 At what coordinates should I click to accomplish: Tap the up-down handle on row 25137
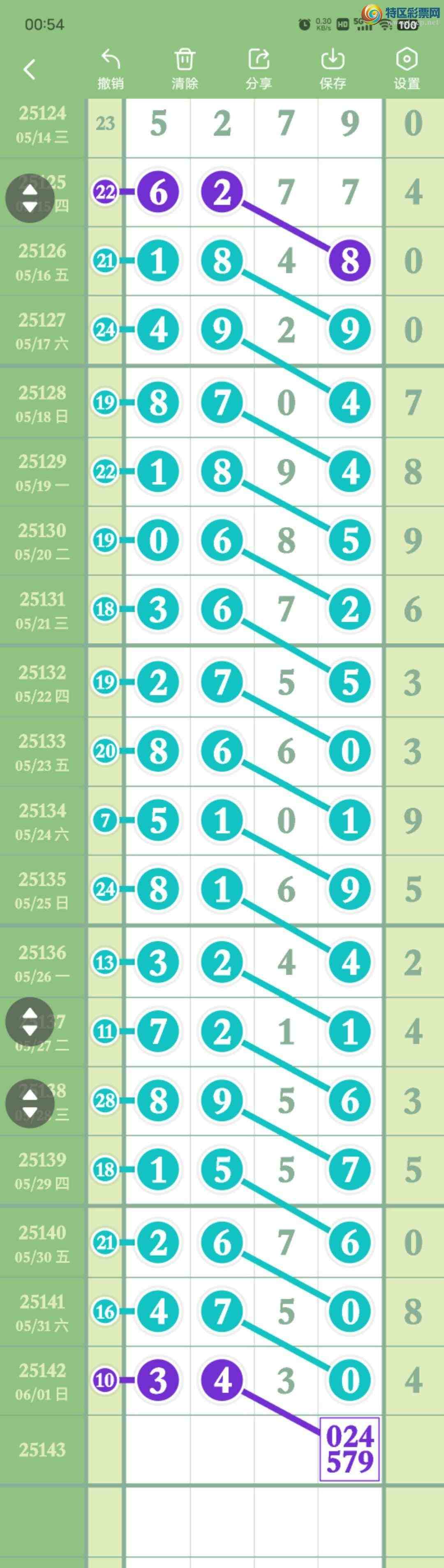pos(30,1021)
